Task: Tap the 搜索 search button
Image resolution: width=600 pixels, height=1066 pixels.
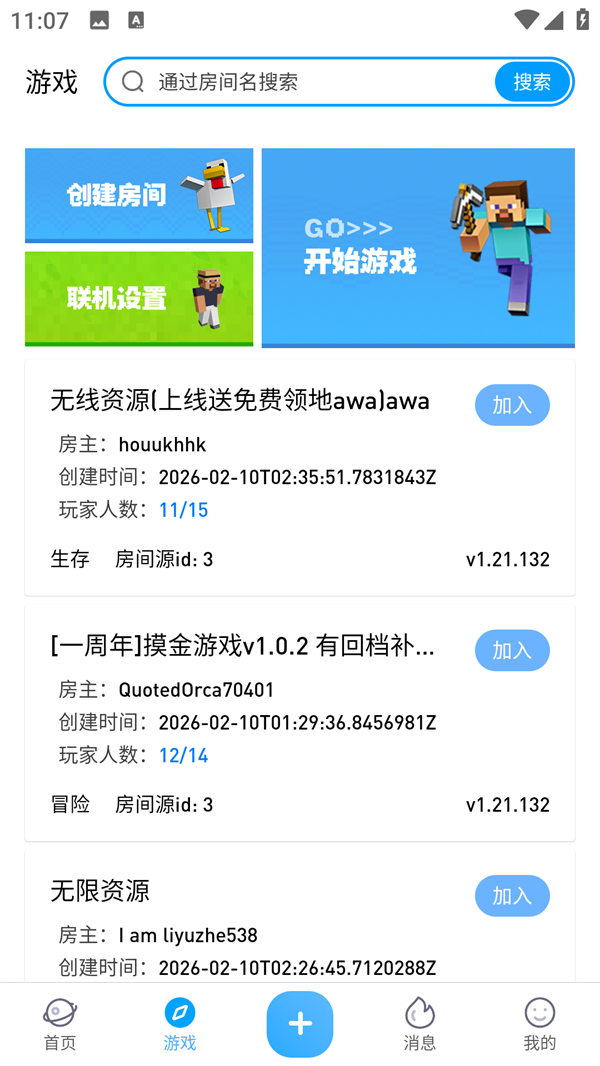Action: 532,82
